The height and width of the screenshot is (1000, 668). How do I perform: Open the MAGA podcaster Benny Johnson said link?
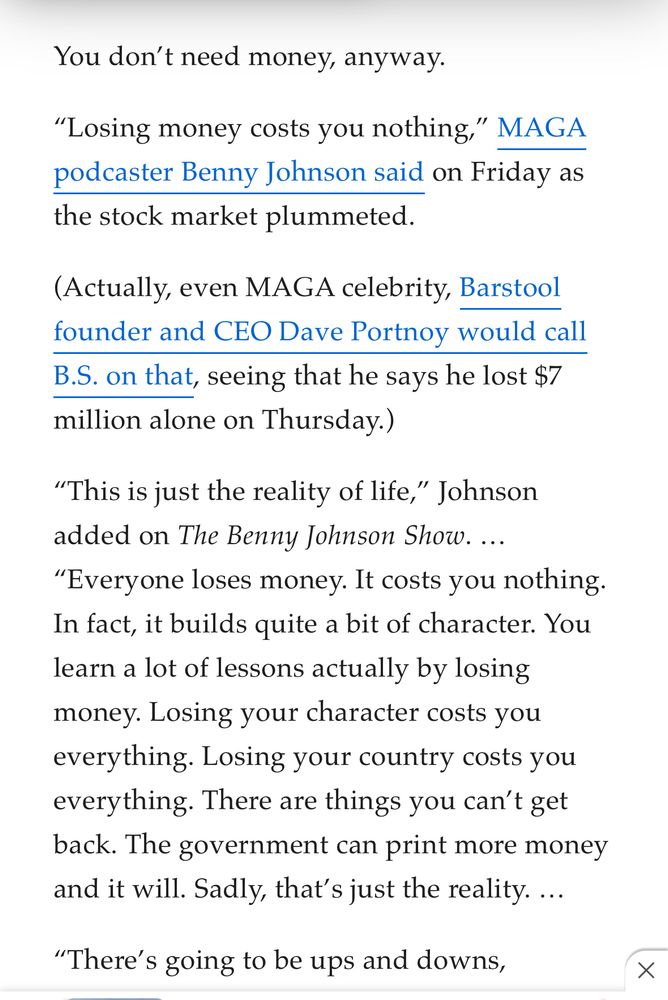click(238, 173)
